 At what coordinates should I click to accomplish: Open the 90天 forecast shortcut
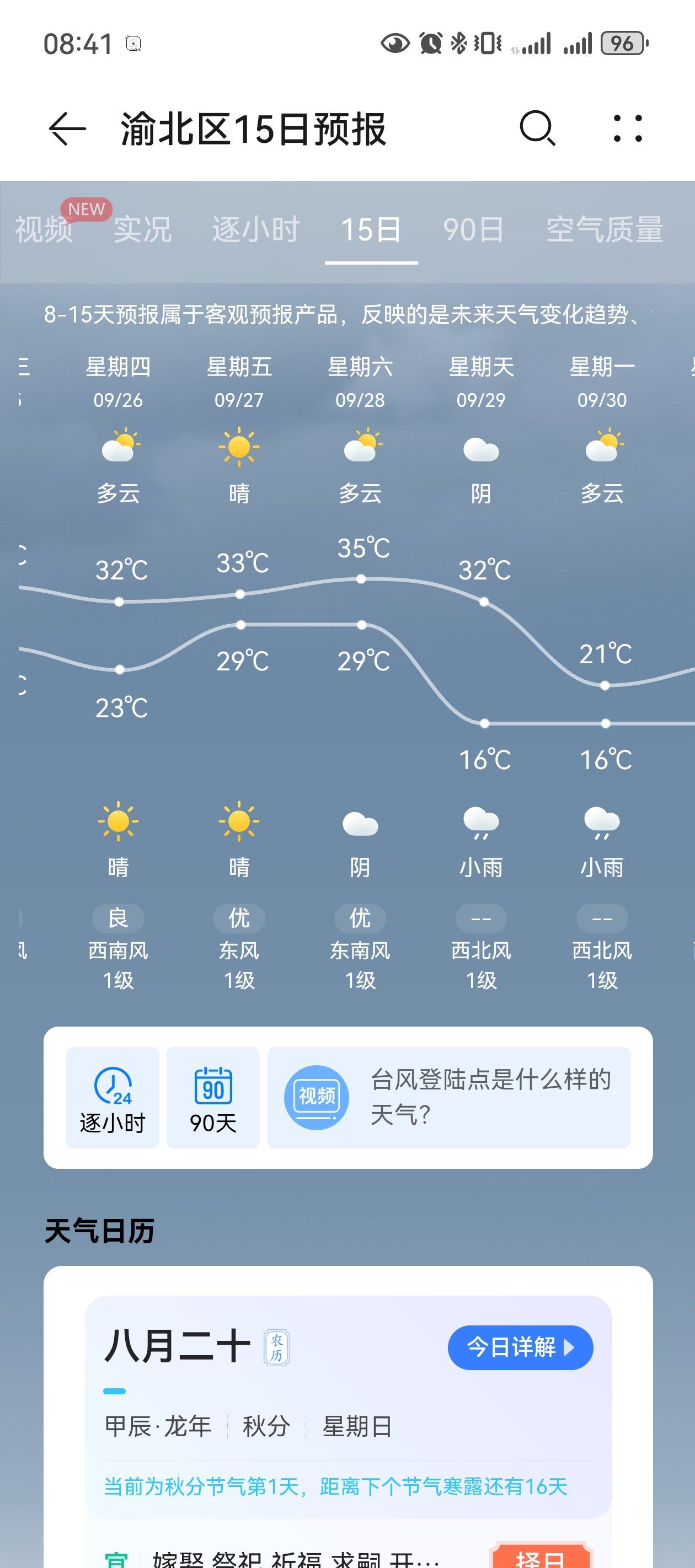[x=213, y=1098]
